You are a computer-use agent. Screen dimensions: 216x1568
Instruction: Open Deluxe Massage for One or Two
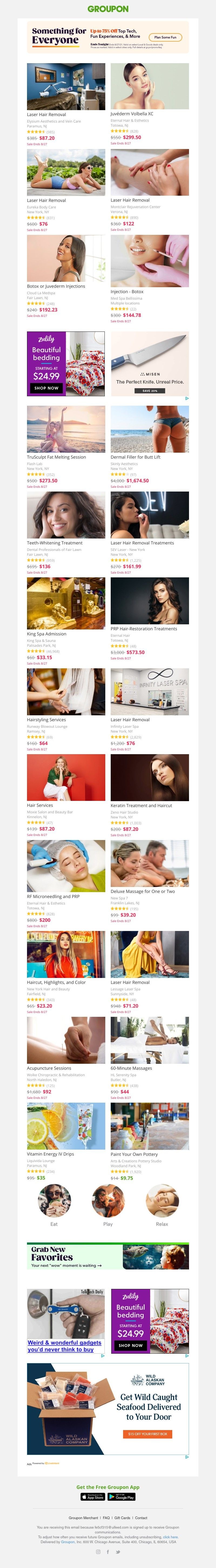tap(149, 864)
